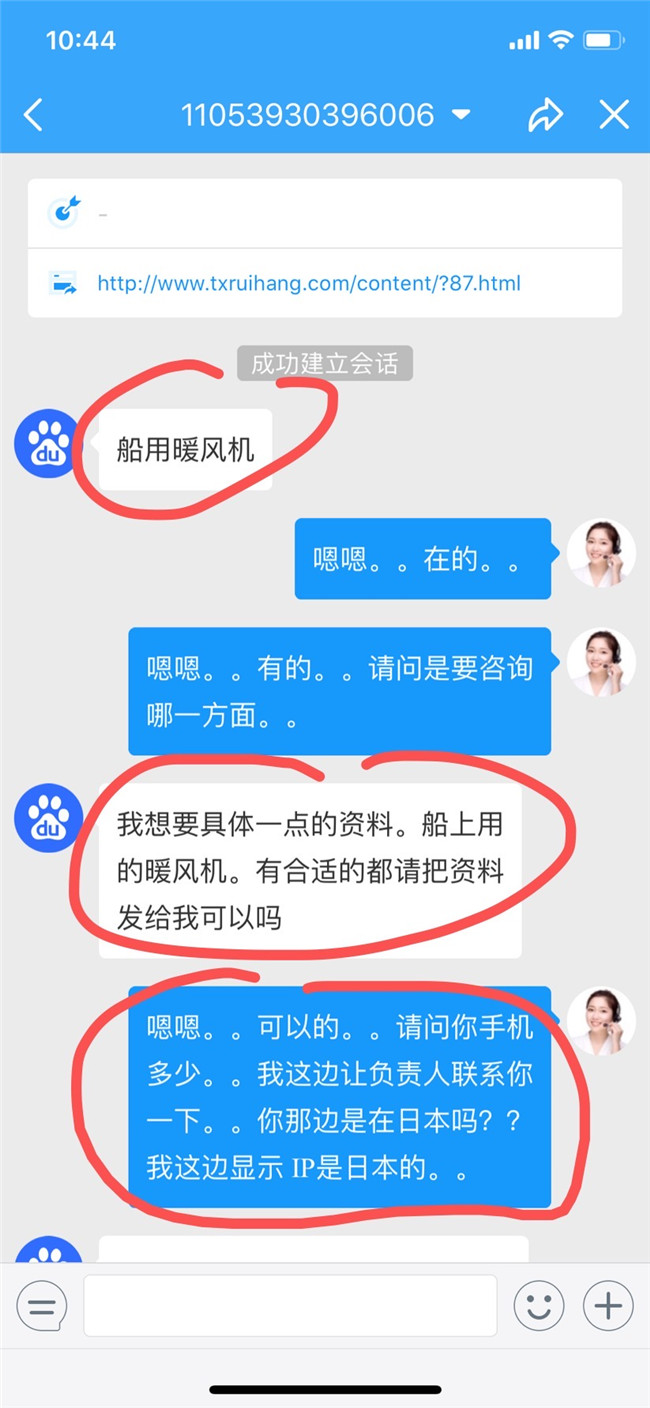Open the txruihang.com content link
The width and height of the screenshot is (650, 1408).
click(x=308, y=283)
